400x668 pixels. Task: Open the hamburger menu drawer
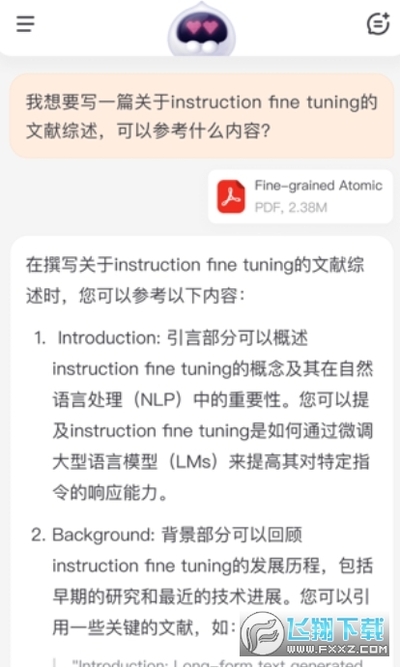point(26,24)
